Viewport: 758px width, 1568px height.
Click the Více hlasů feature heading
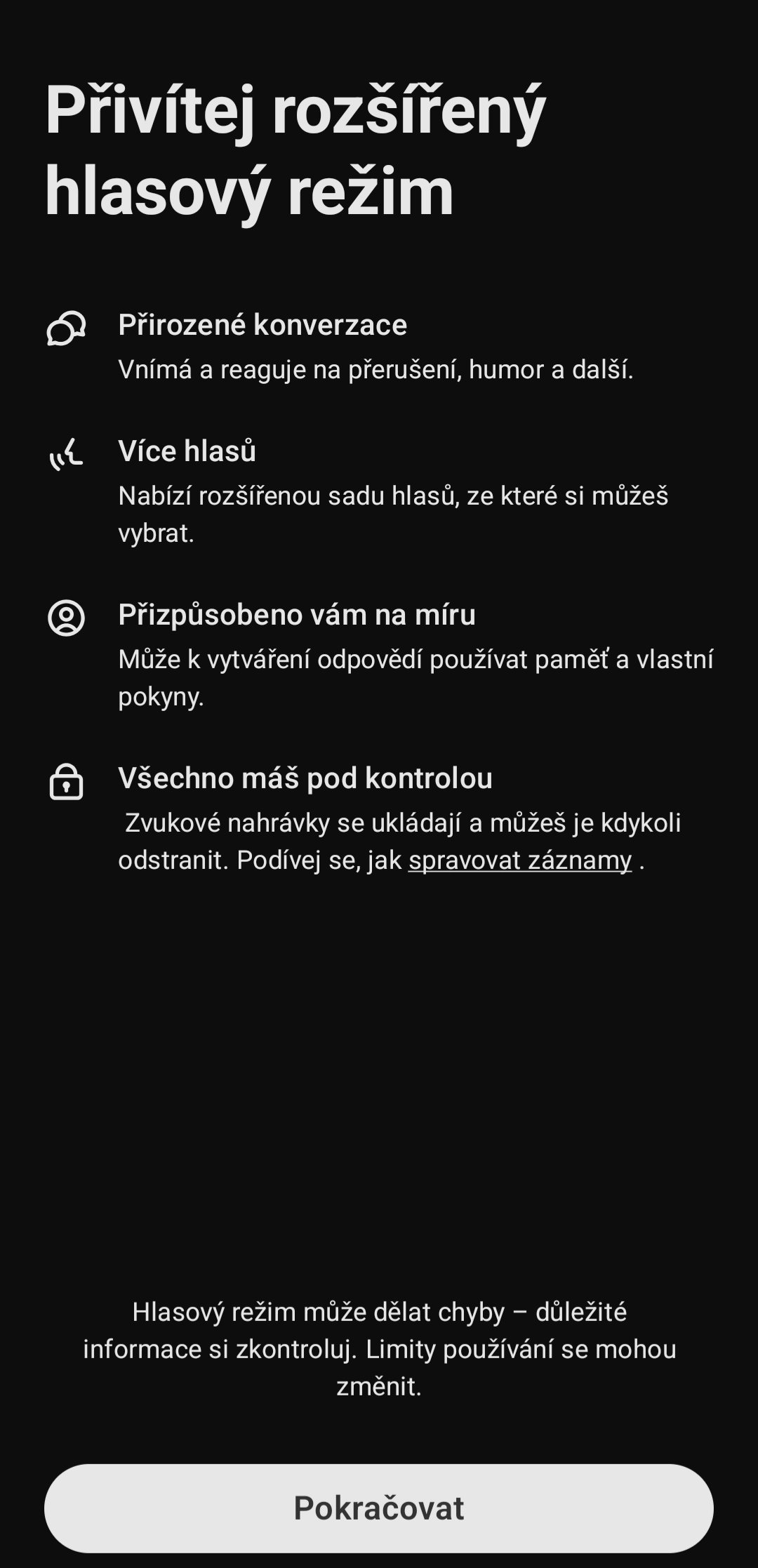click(189, 453)
